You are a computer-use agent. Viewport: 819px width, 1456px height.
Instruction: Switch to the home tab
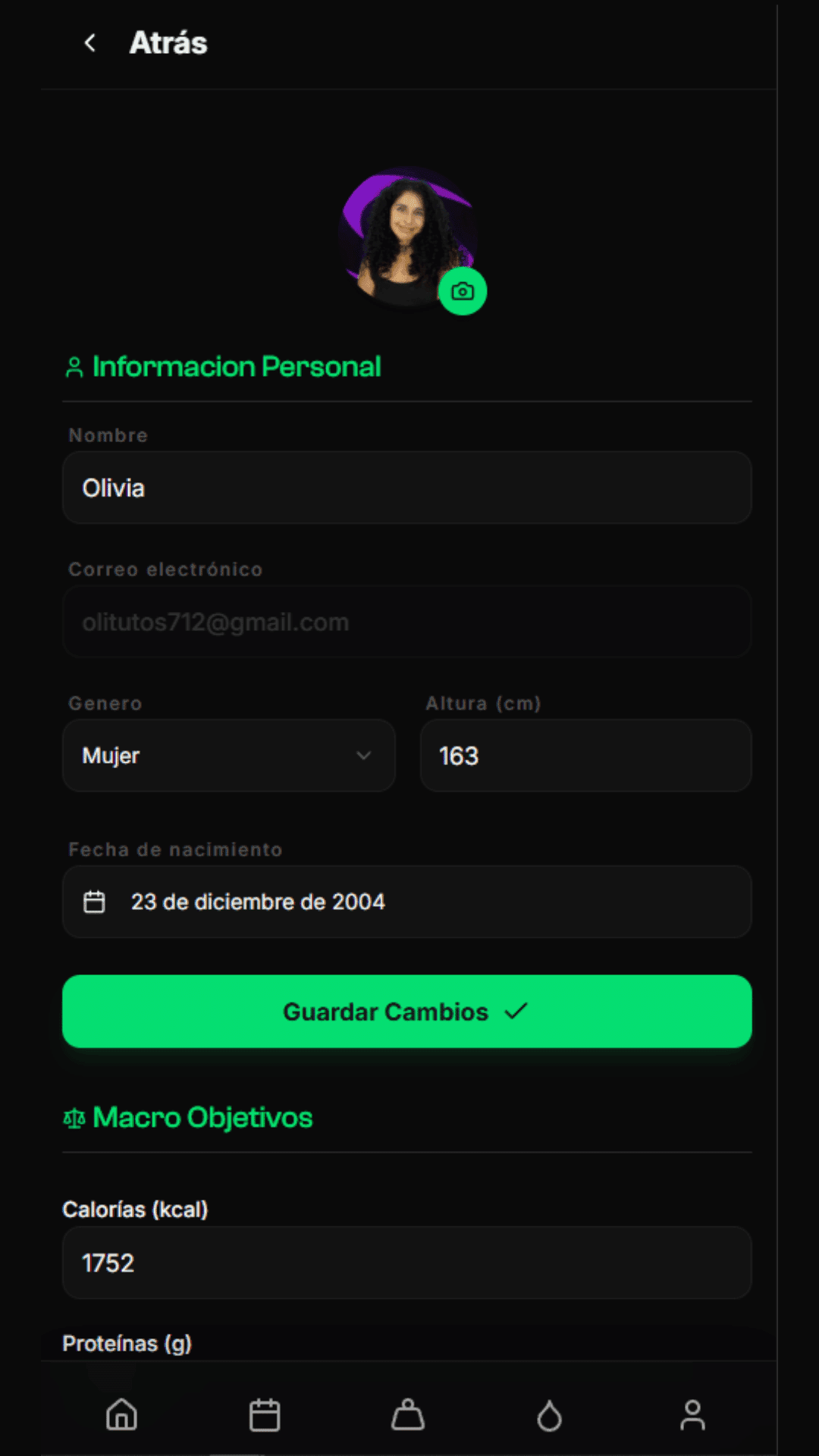(x=121, y=1415)
